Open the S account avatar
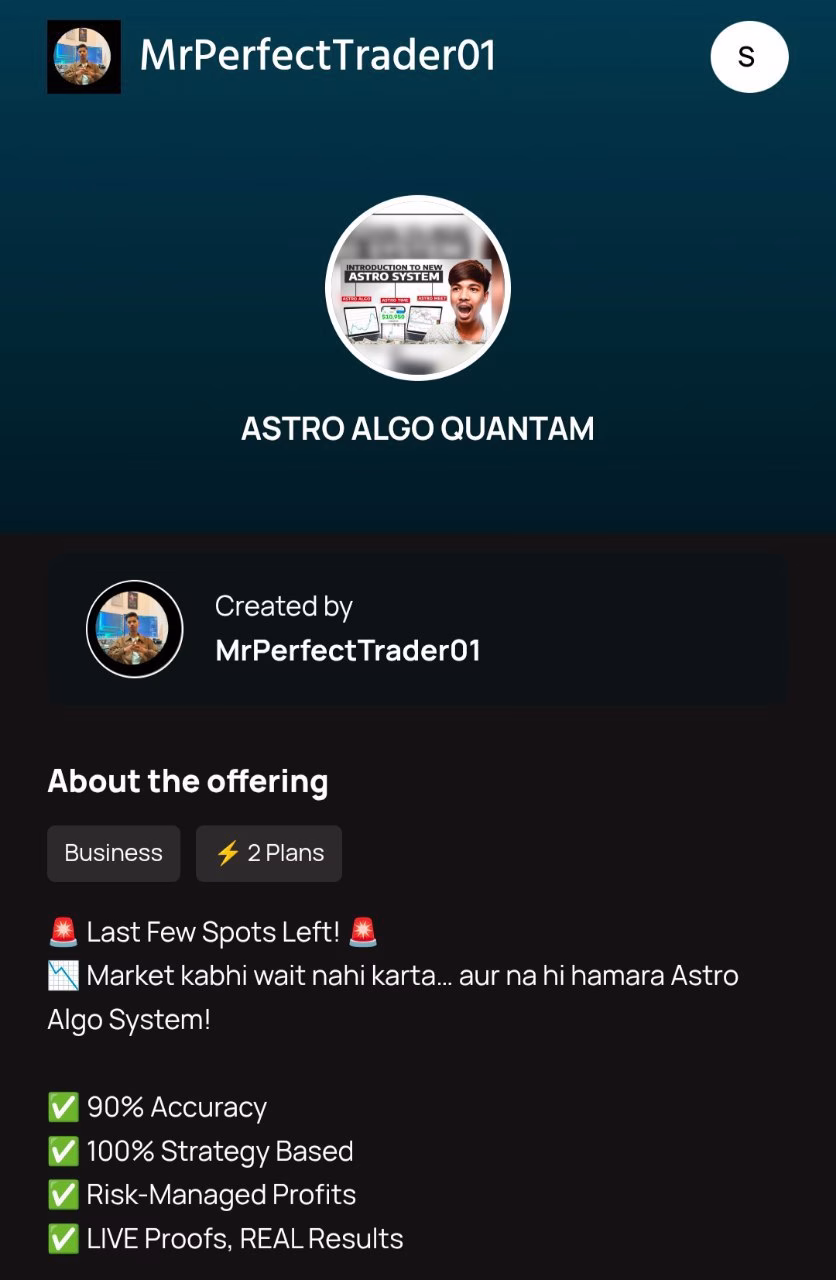 (749, 57)
